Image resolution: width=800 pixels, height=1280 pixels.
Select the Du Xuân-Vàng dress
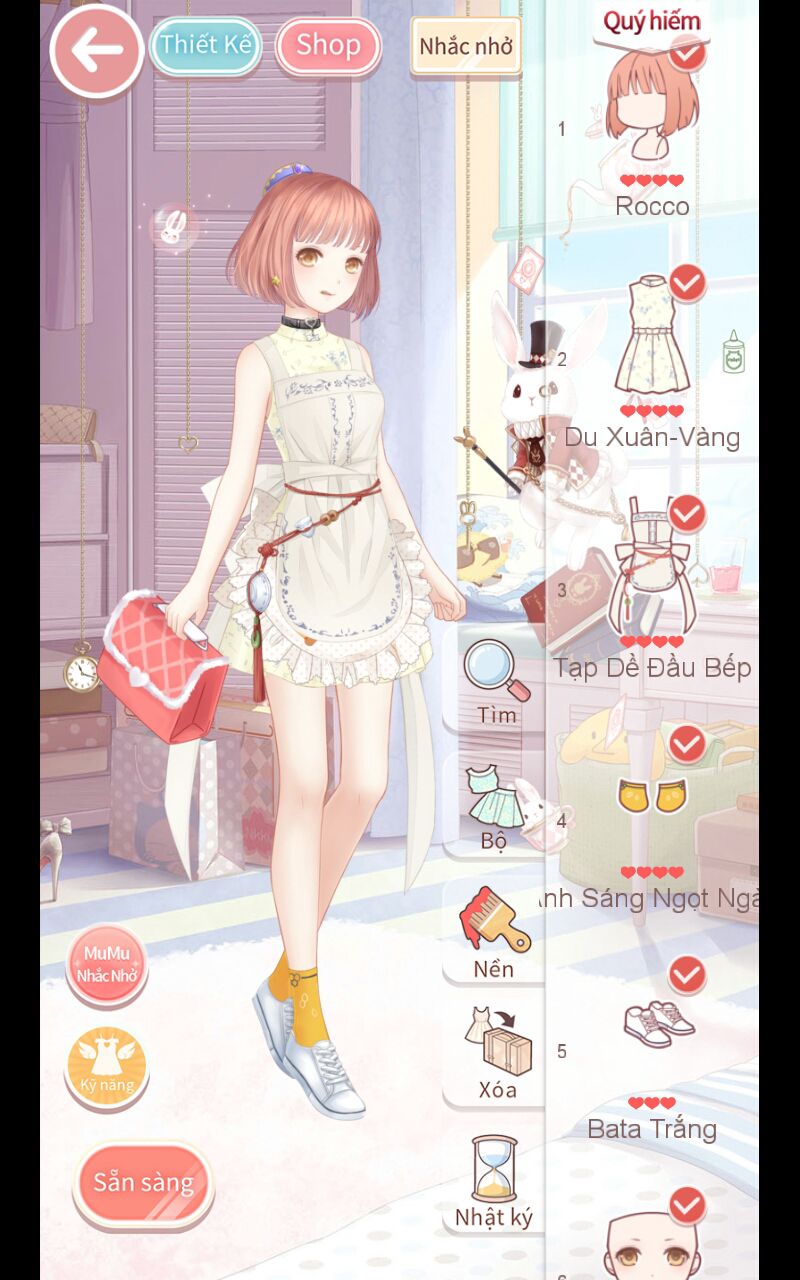[652, 360]
